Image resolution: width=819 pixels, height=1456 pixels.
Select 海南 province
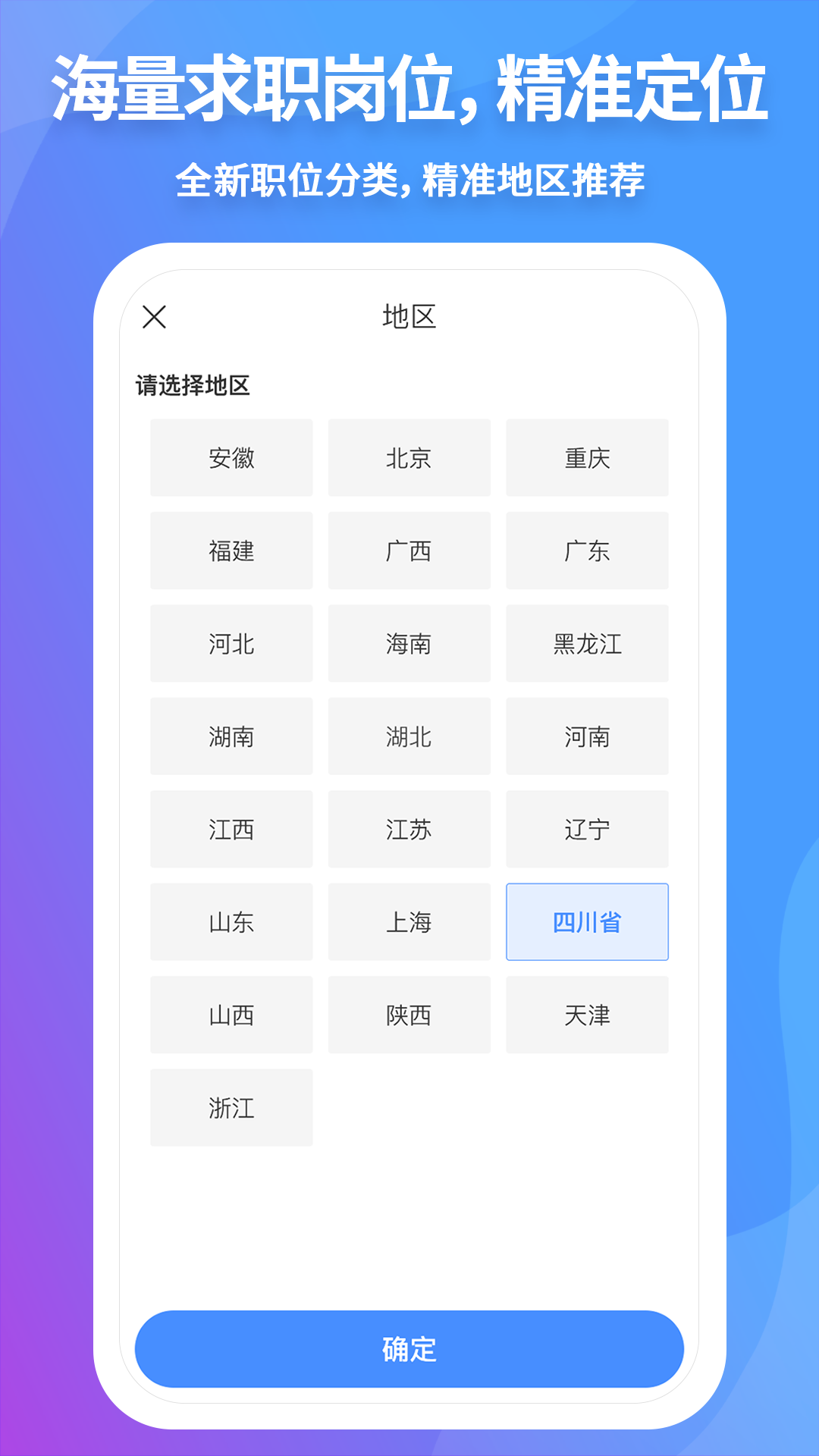409,644
